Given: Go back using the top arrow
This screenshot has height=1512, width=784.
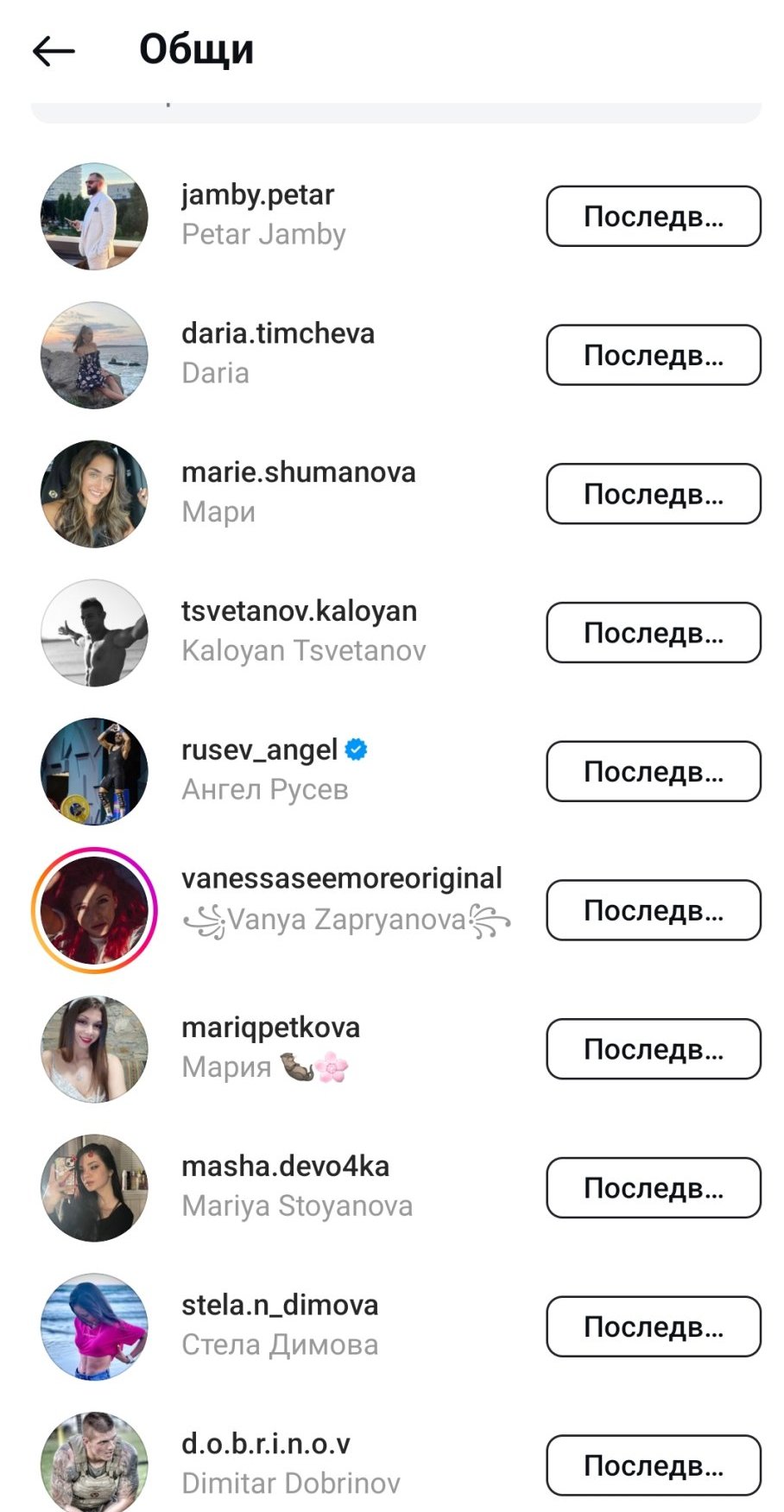Looking at the screenshot, I should [54, 51].
